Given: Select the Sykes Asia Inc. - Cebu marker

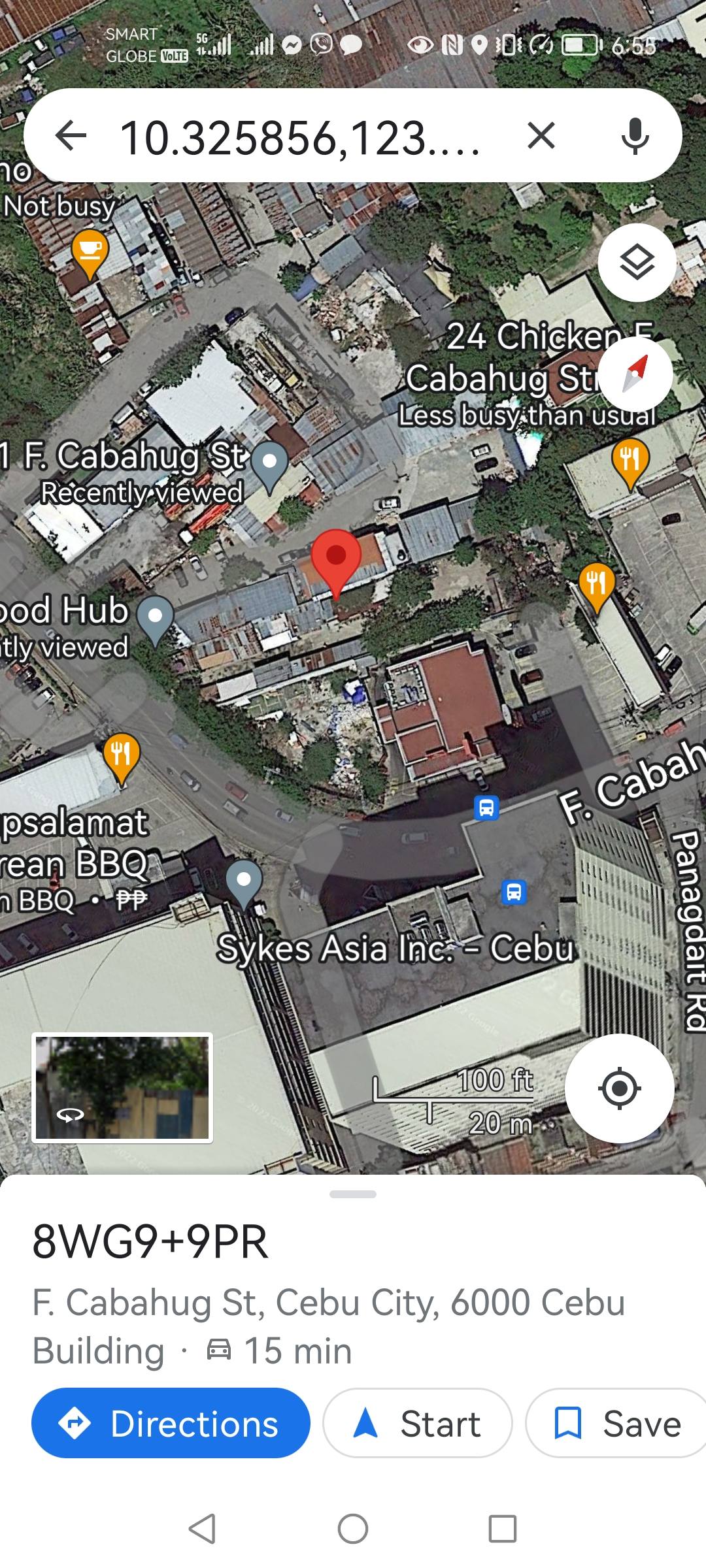Looking at the screenshot, I should pos(244,881).
